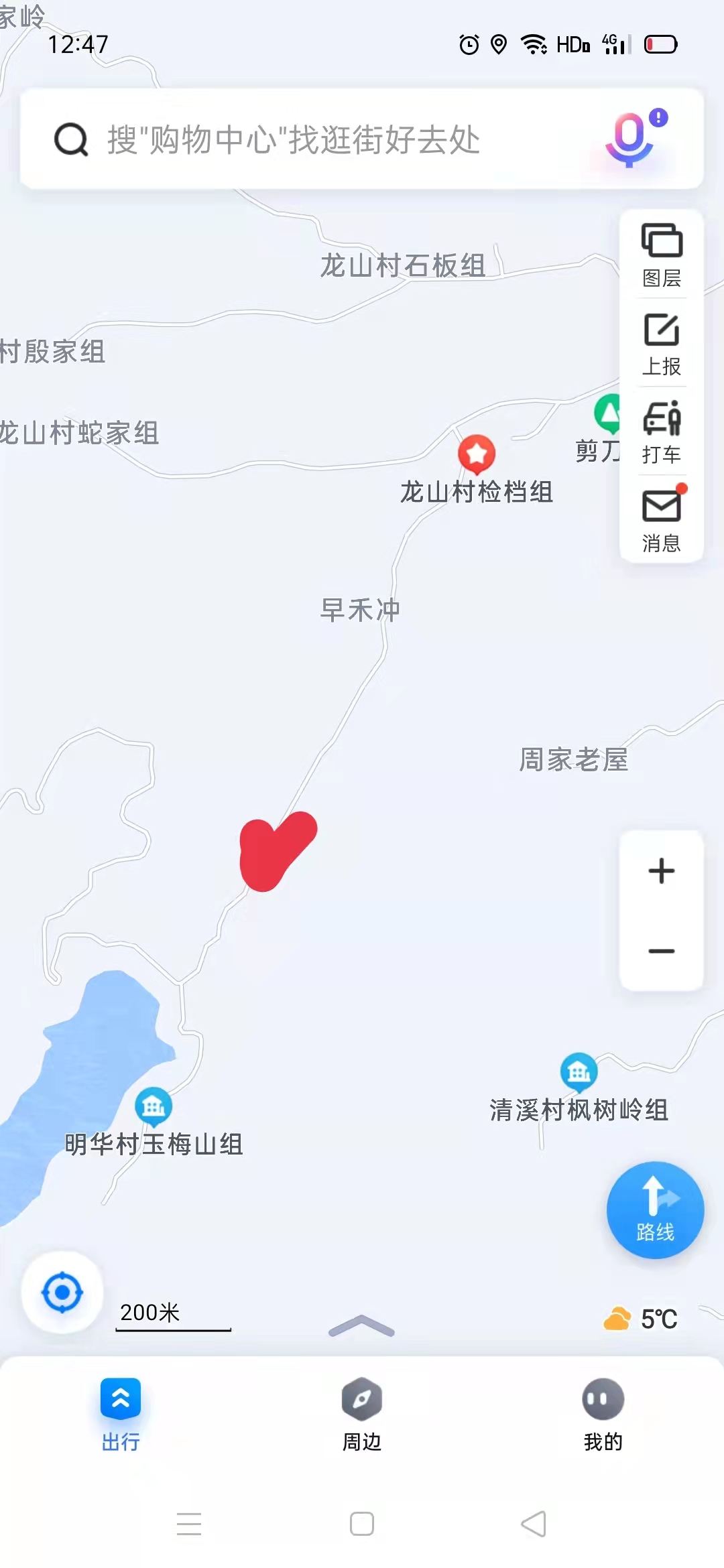Expand the bottom panel with the arrow handle

(361, 1325)
